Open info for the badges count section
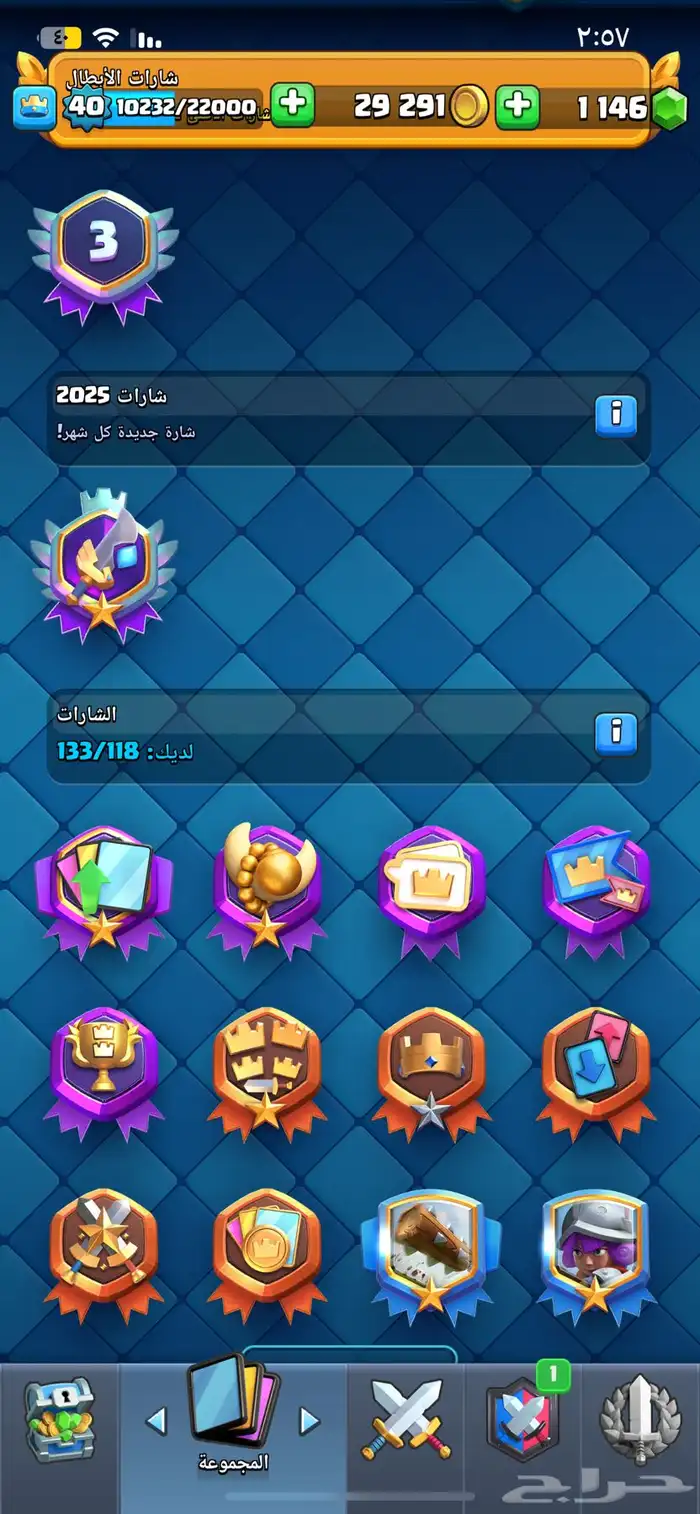700x1514 pixels. pyautogui.click(x=616, y=733)
